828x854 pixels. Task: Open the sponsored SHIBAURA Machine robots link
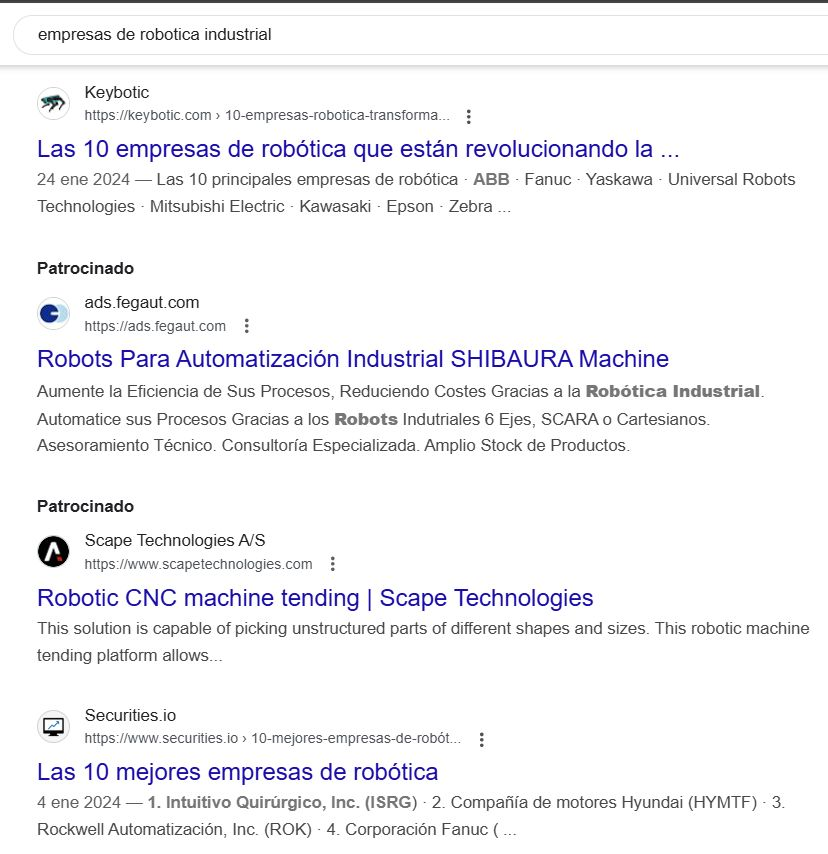pyautogui.click(x=352, y=359)
